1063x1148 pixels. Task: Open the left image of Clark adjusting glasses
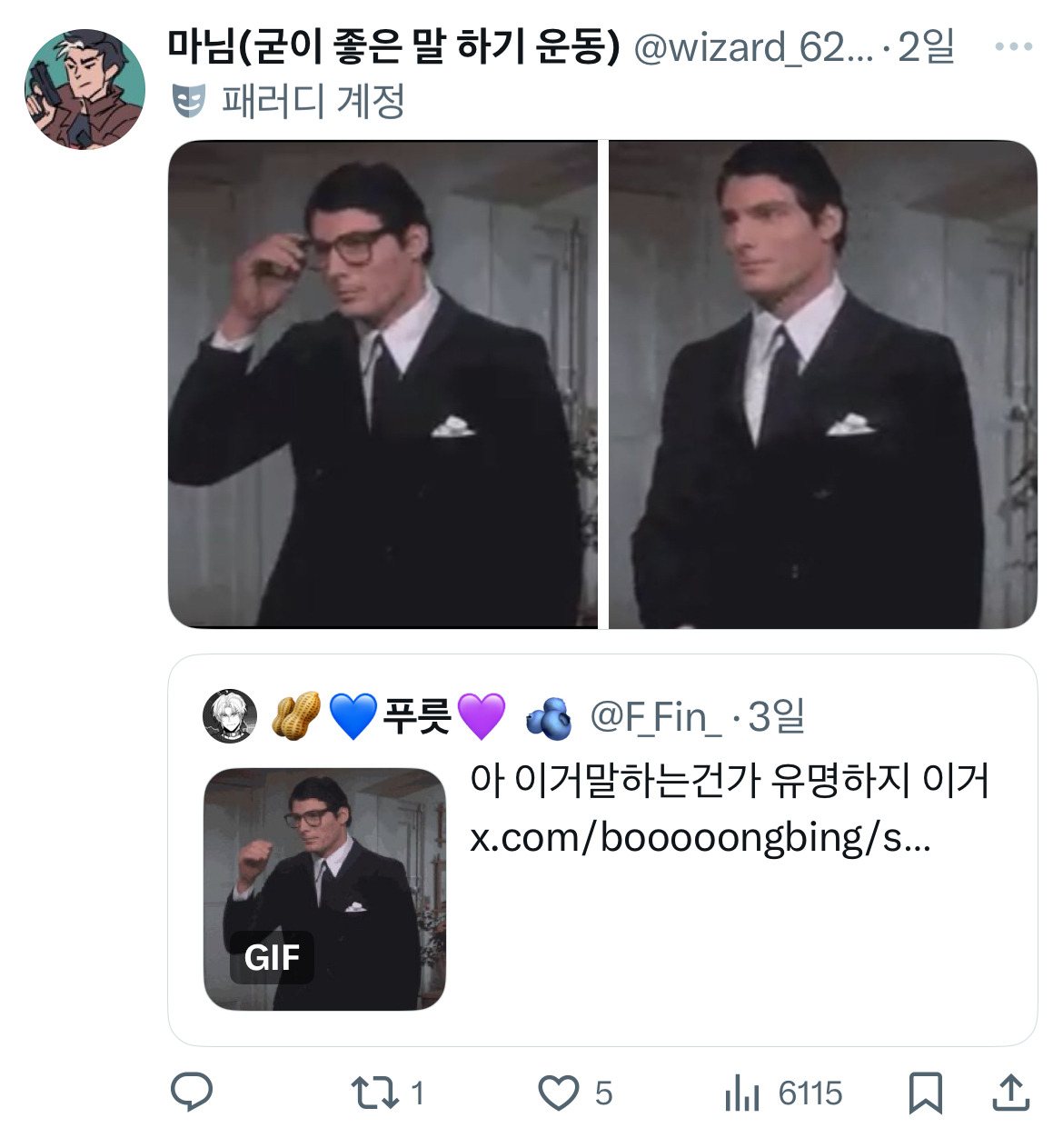tap(382, 382)
